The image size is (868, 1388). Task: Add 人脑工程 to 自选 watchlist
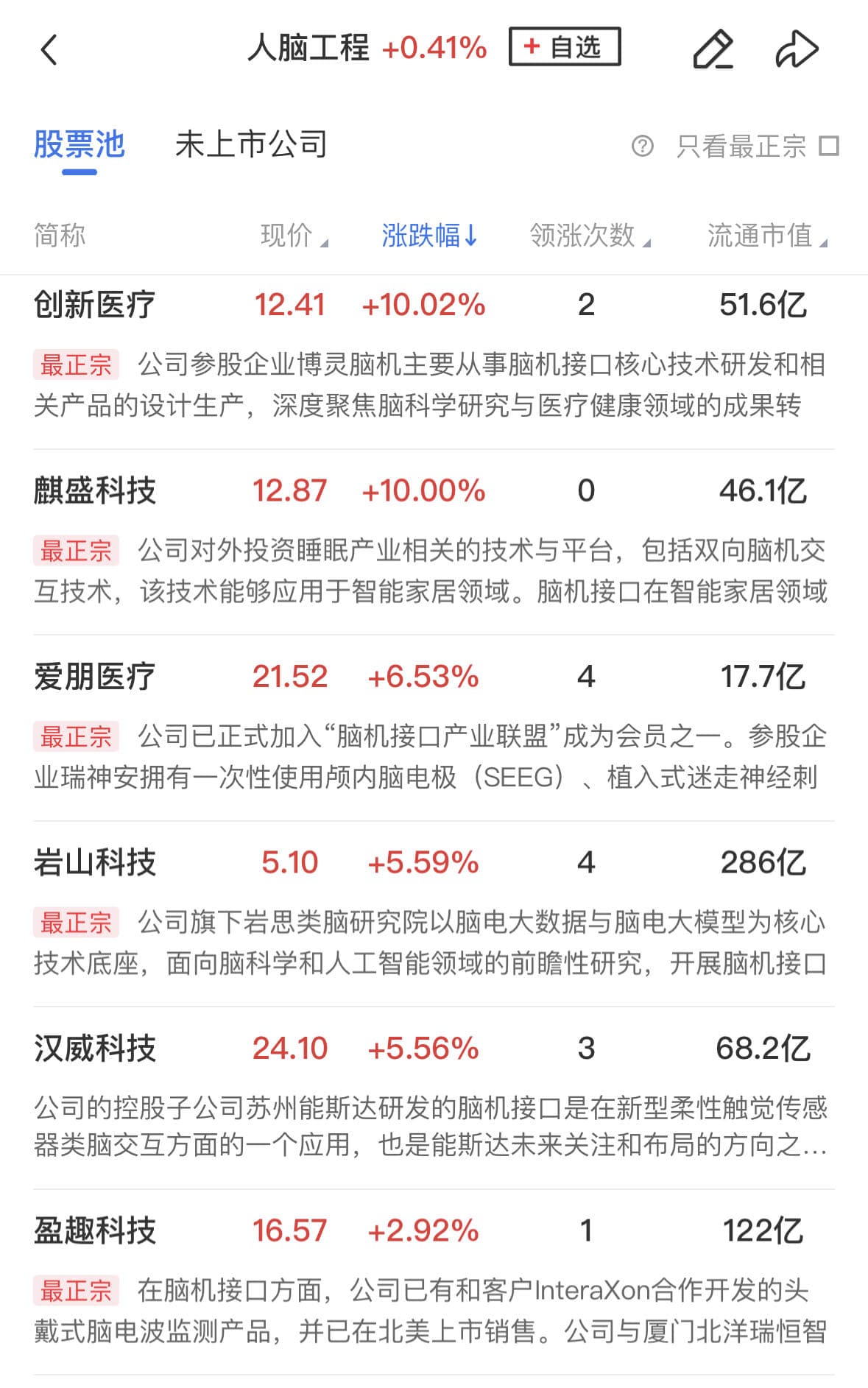(x=564, y=47)
